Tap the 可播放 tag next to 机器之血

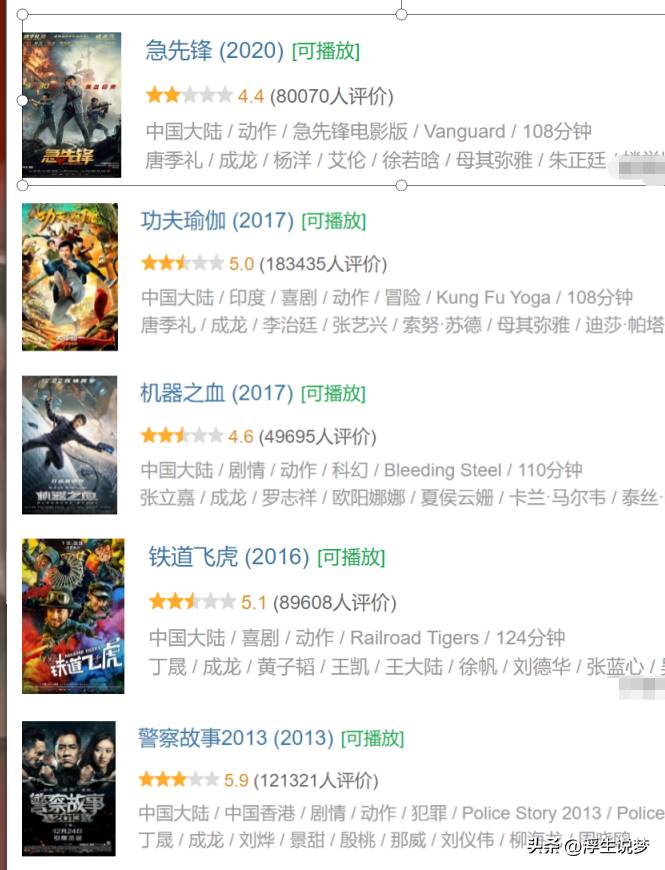(334, 393)
